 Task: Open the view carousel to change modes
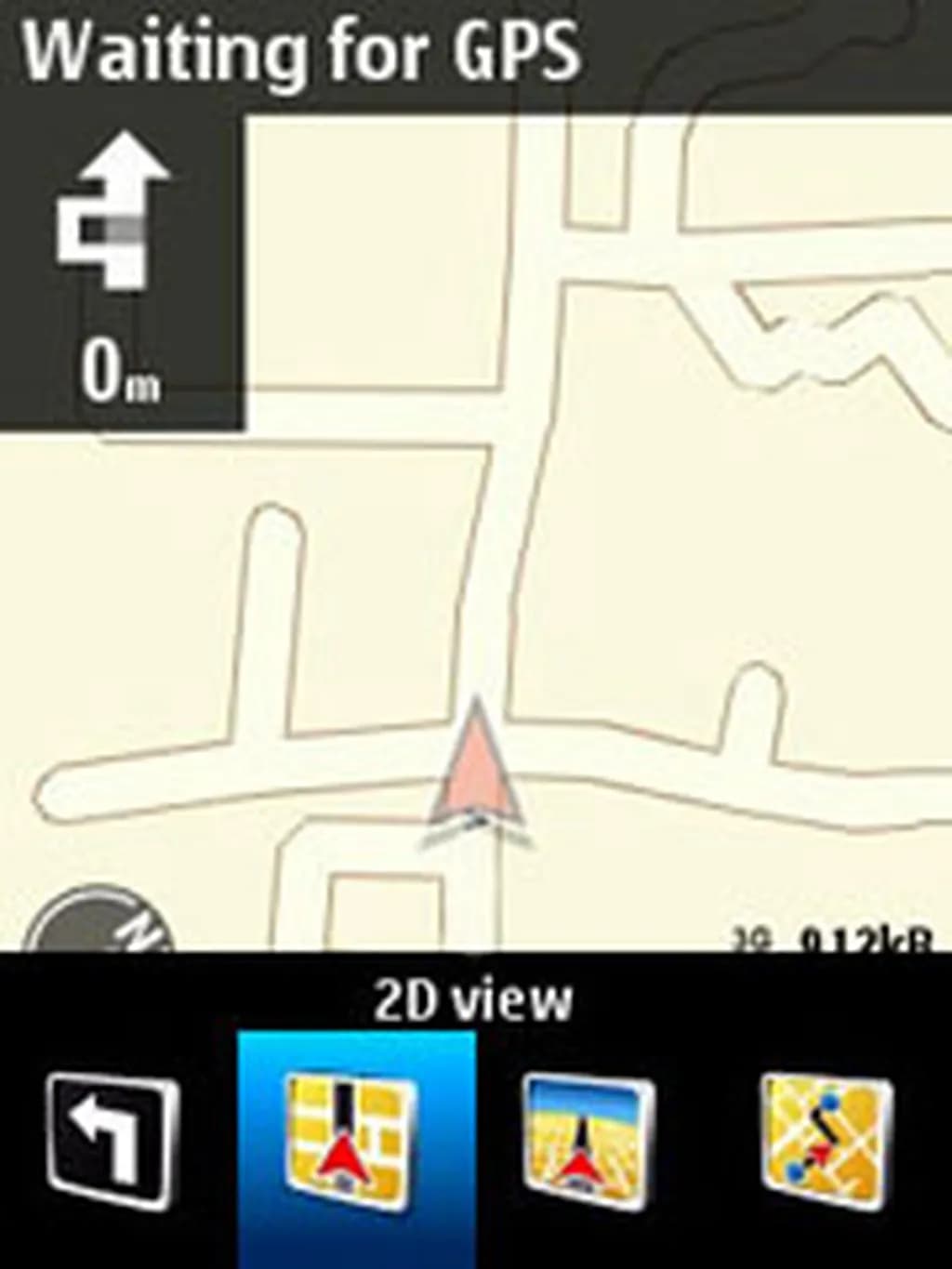click(x=476, y=1136)
